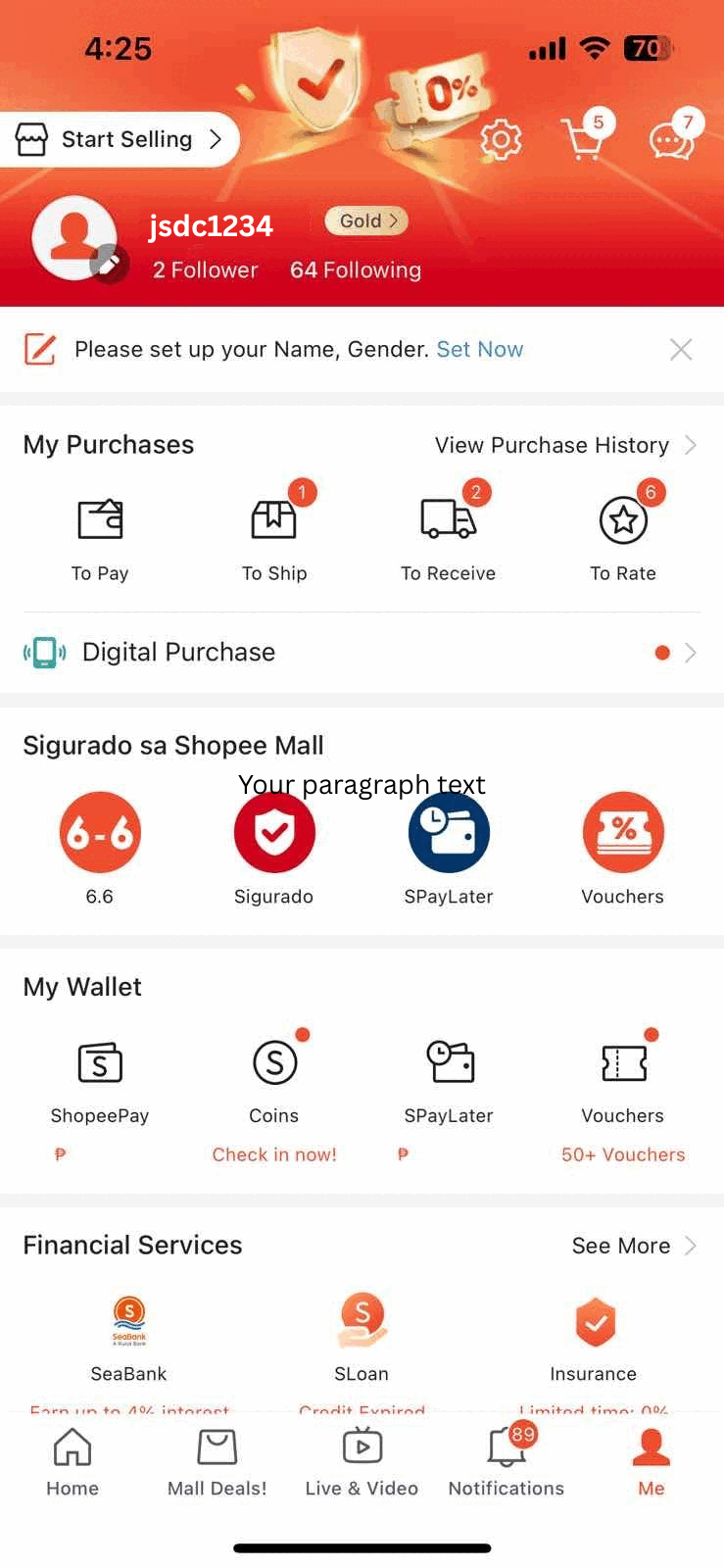Open the Gold membership badge
This screenshot has width=724, height=1568.
pyautogui.click(x=366, y=221)
